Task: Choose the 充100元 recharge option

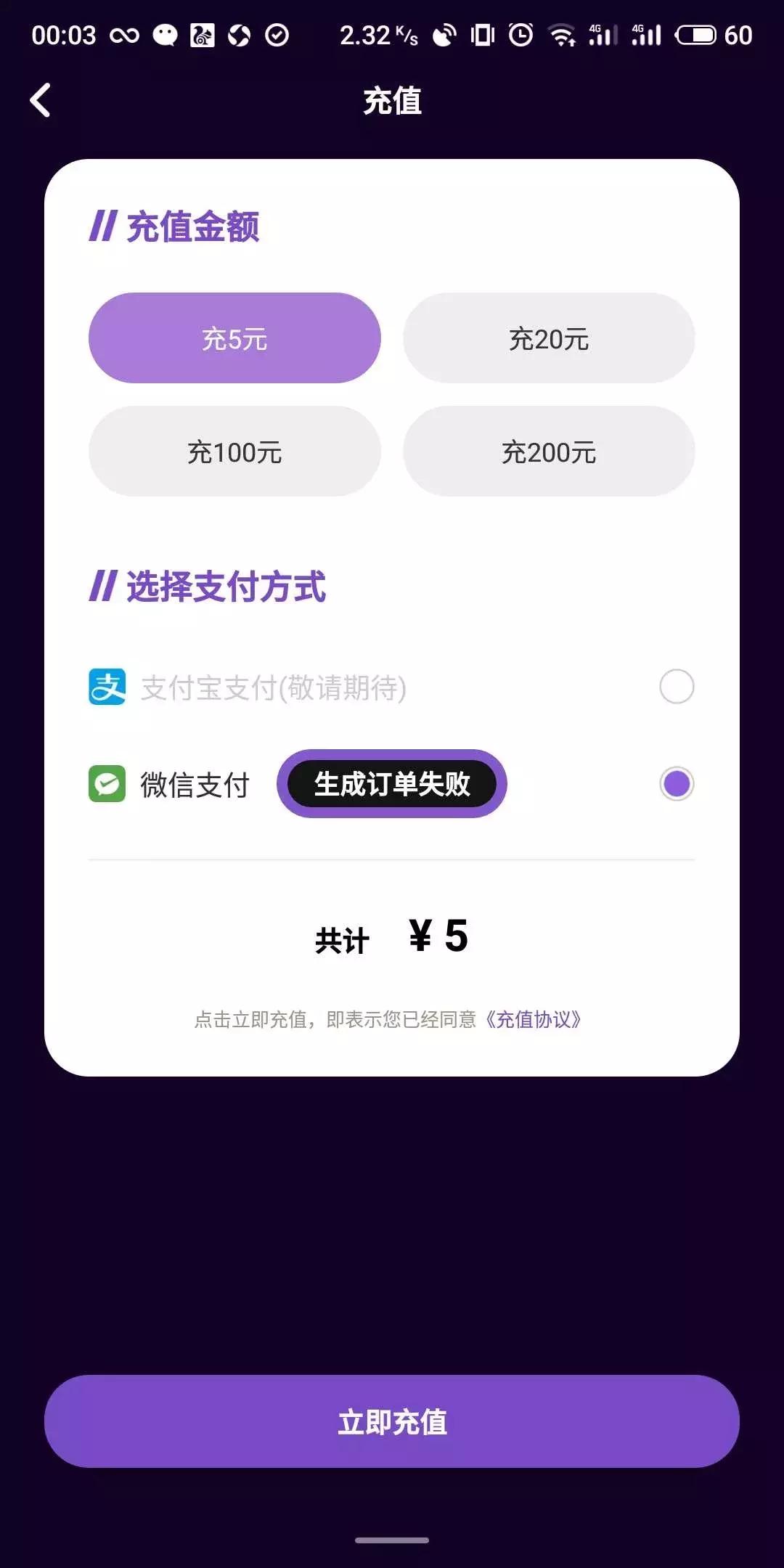Action: coord(234,452)
